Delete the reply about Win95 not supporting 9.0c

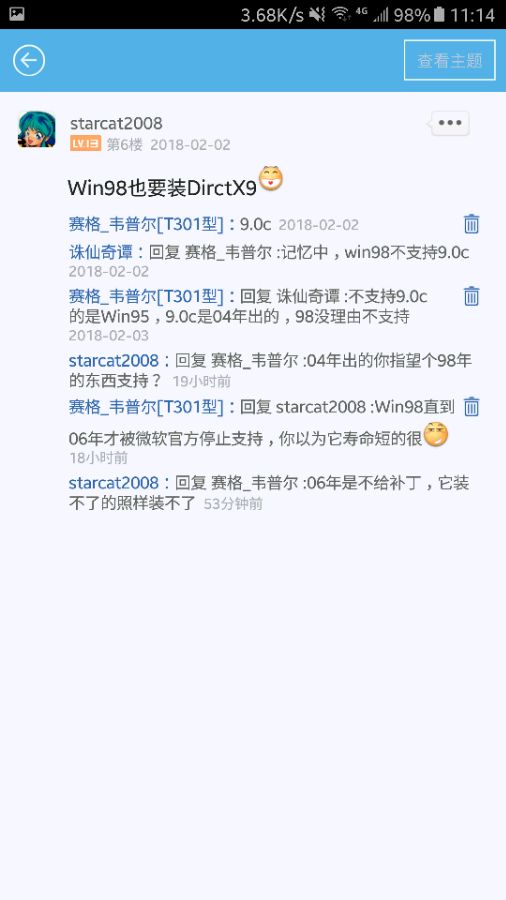coord(471,296)
